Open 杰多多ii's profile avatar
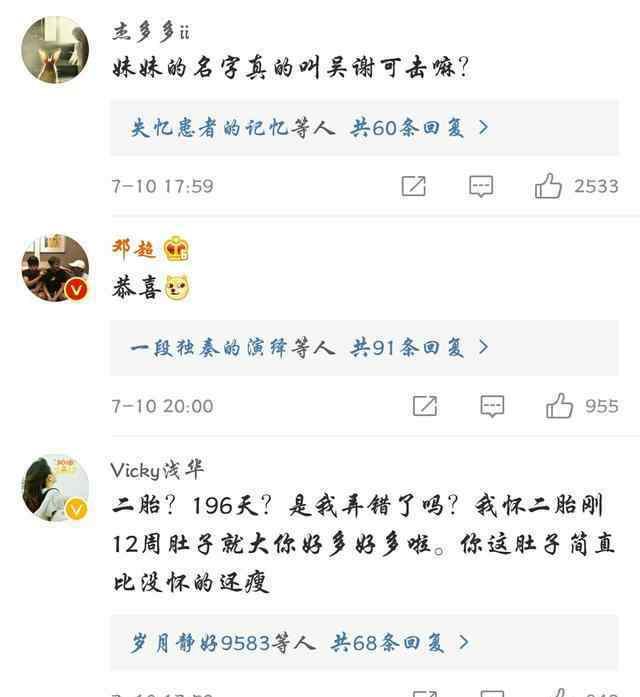Screen dimensions: 640x697 [55, 49]
